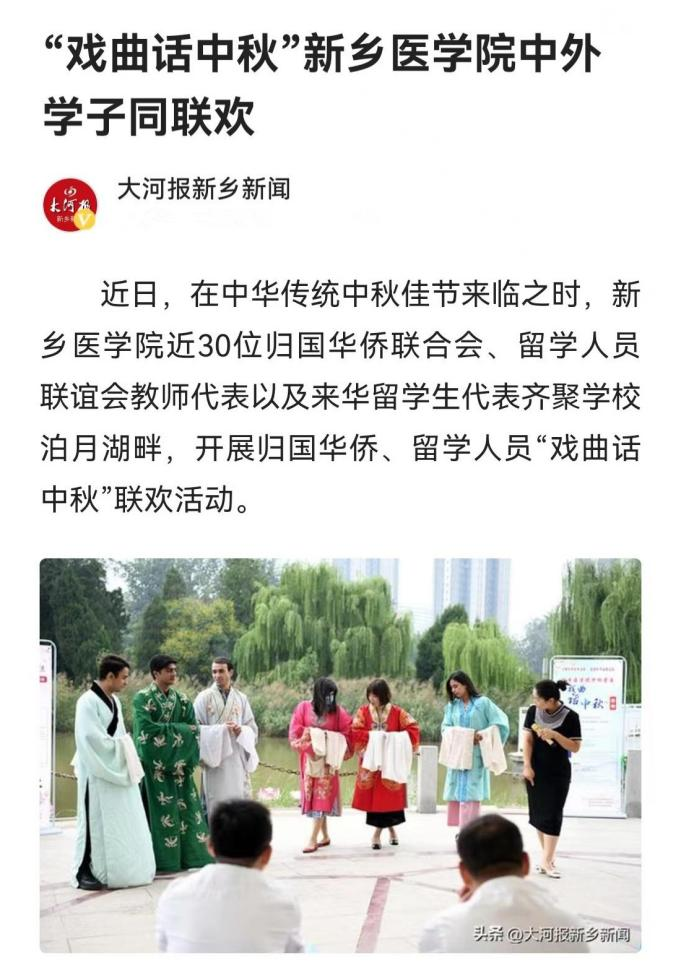Open the lakeside event photo in the article
This screenshot has width=681, height=965.
pyautogui.click(x=340, y=755)
